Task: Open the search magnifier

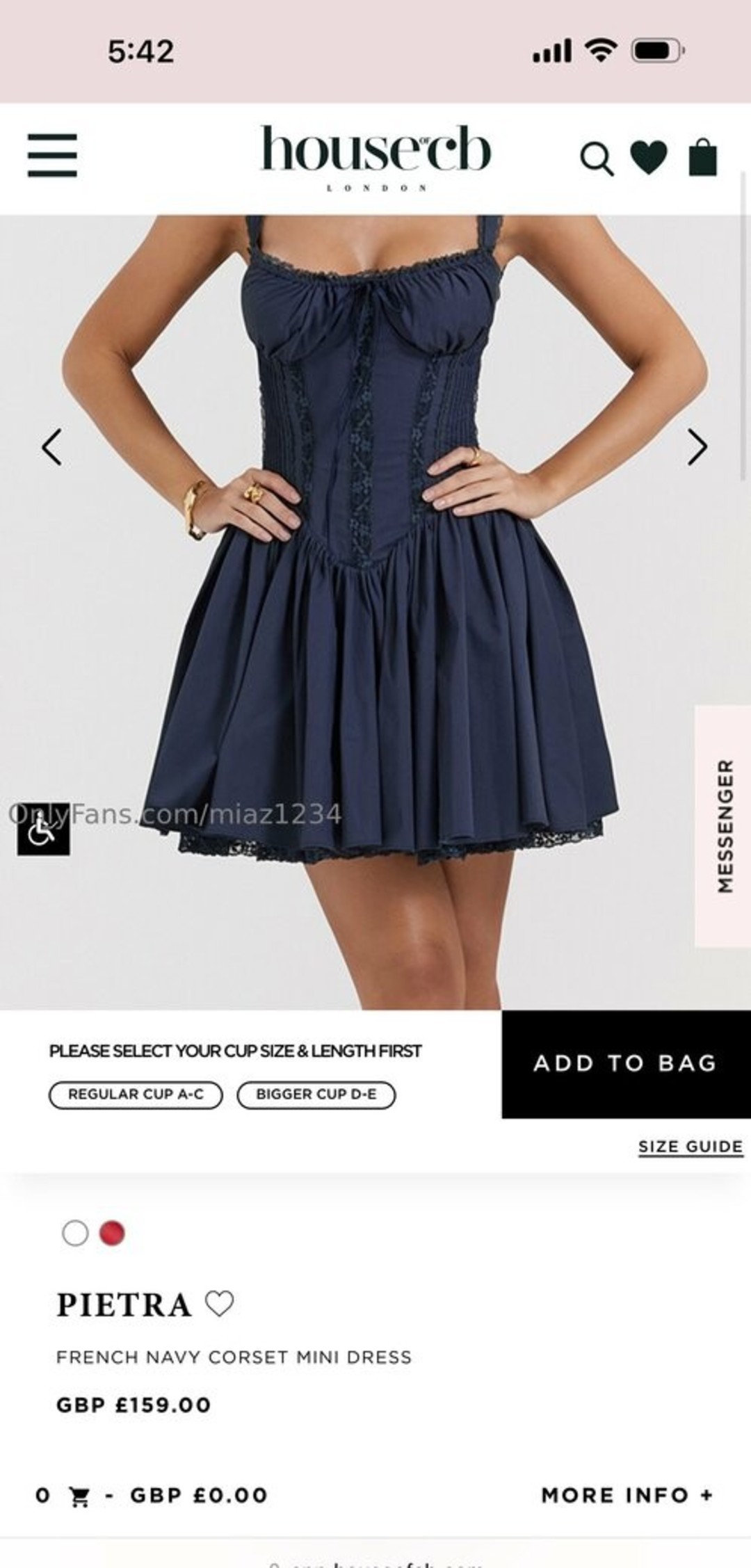Action: tap(597, 159)
